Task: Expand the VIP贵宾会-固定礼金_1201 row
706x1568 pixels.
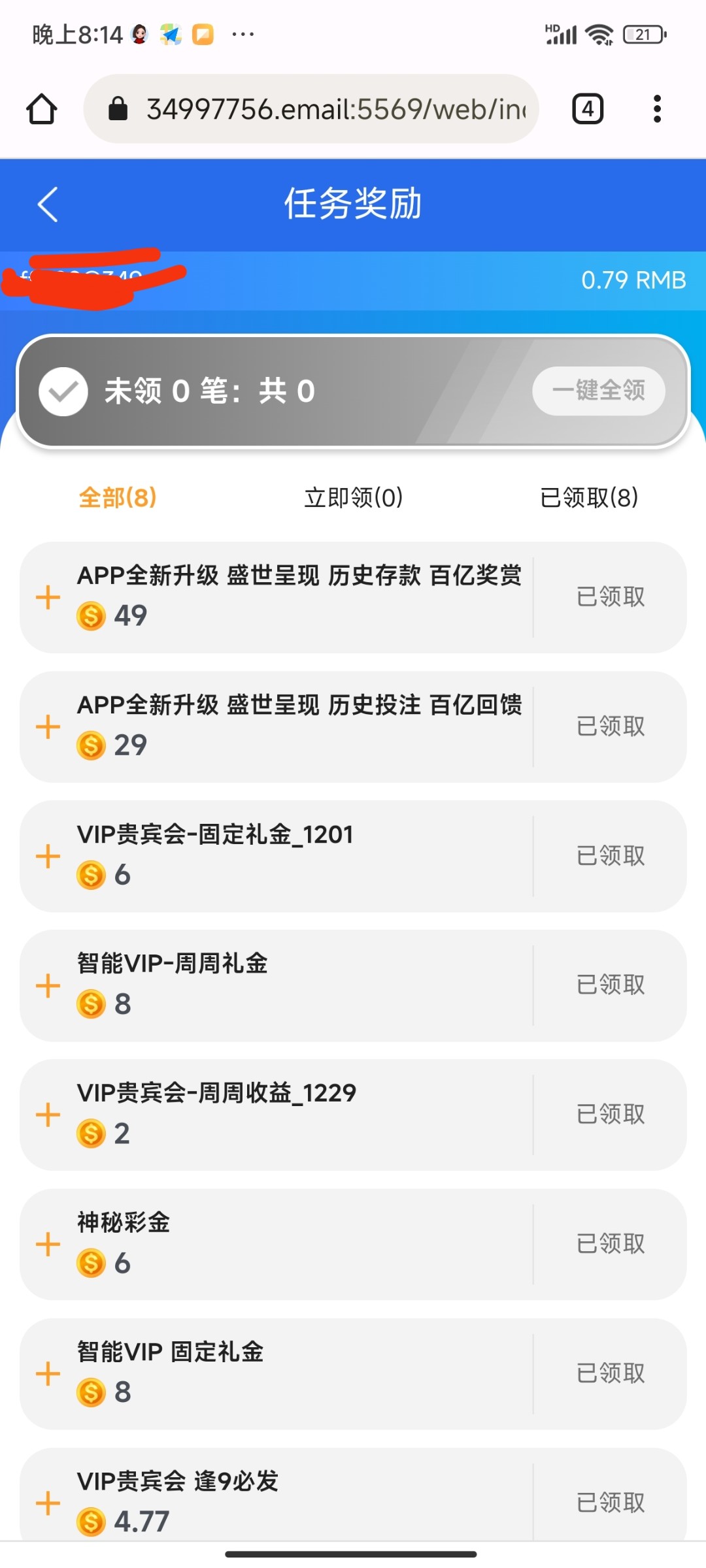Action: click(48, 856)
